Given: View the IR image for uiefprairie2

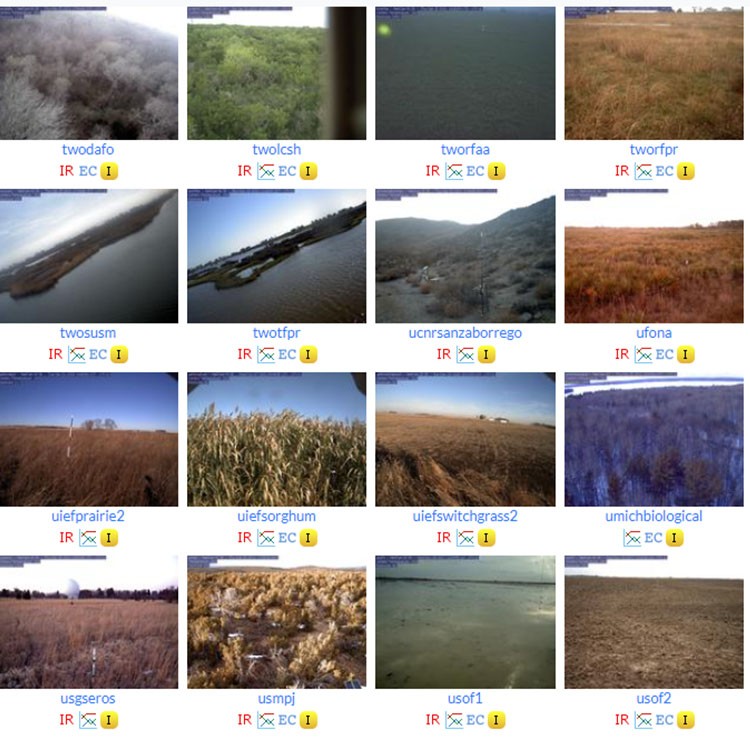Looking at the screenshot, I should pyautogui.click(x=66, y=538).
